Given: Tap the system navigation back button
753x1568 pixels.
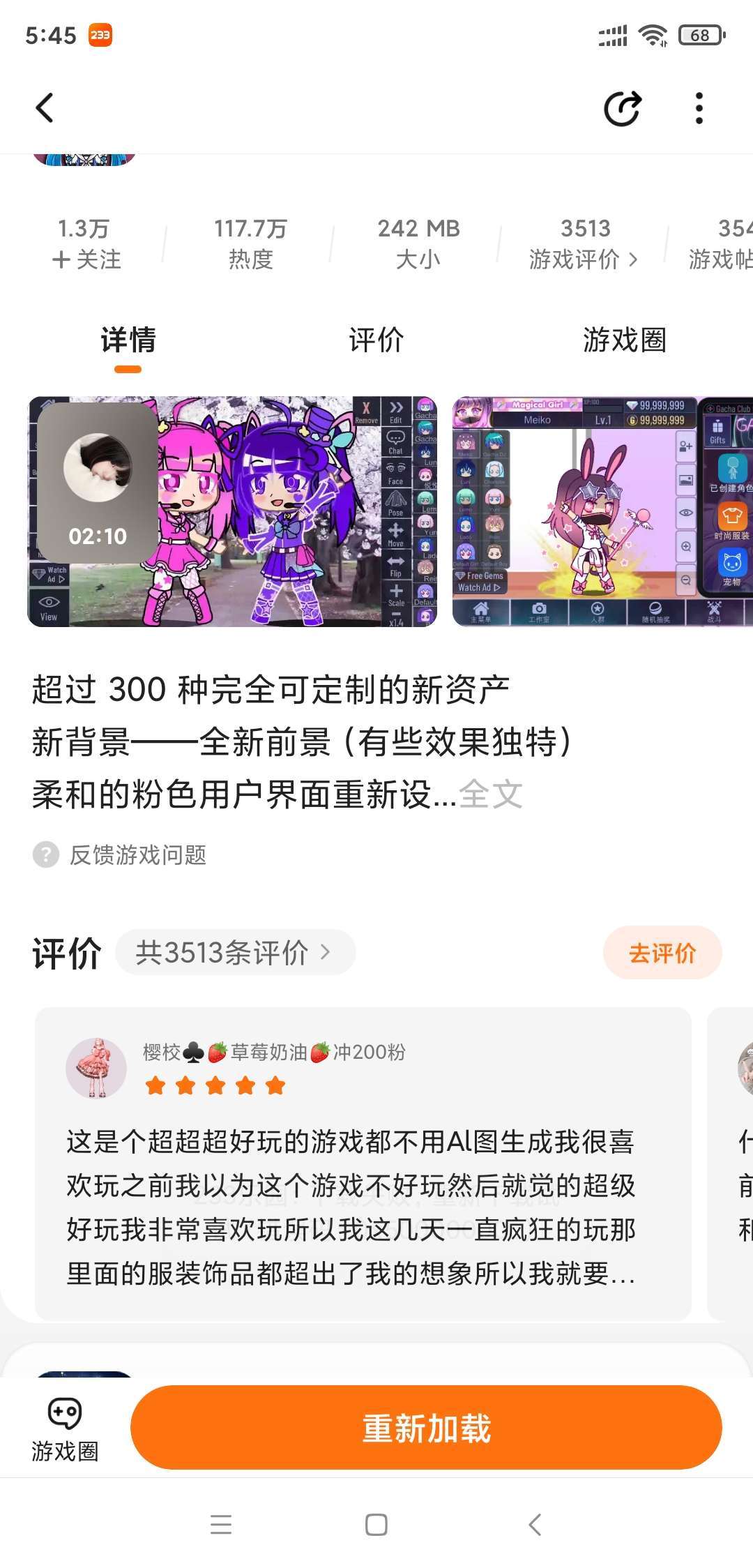Looking at the screenshot, I should [535, 1525].
